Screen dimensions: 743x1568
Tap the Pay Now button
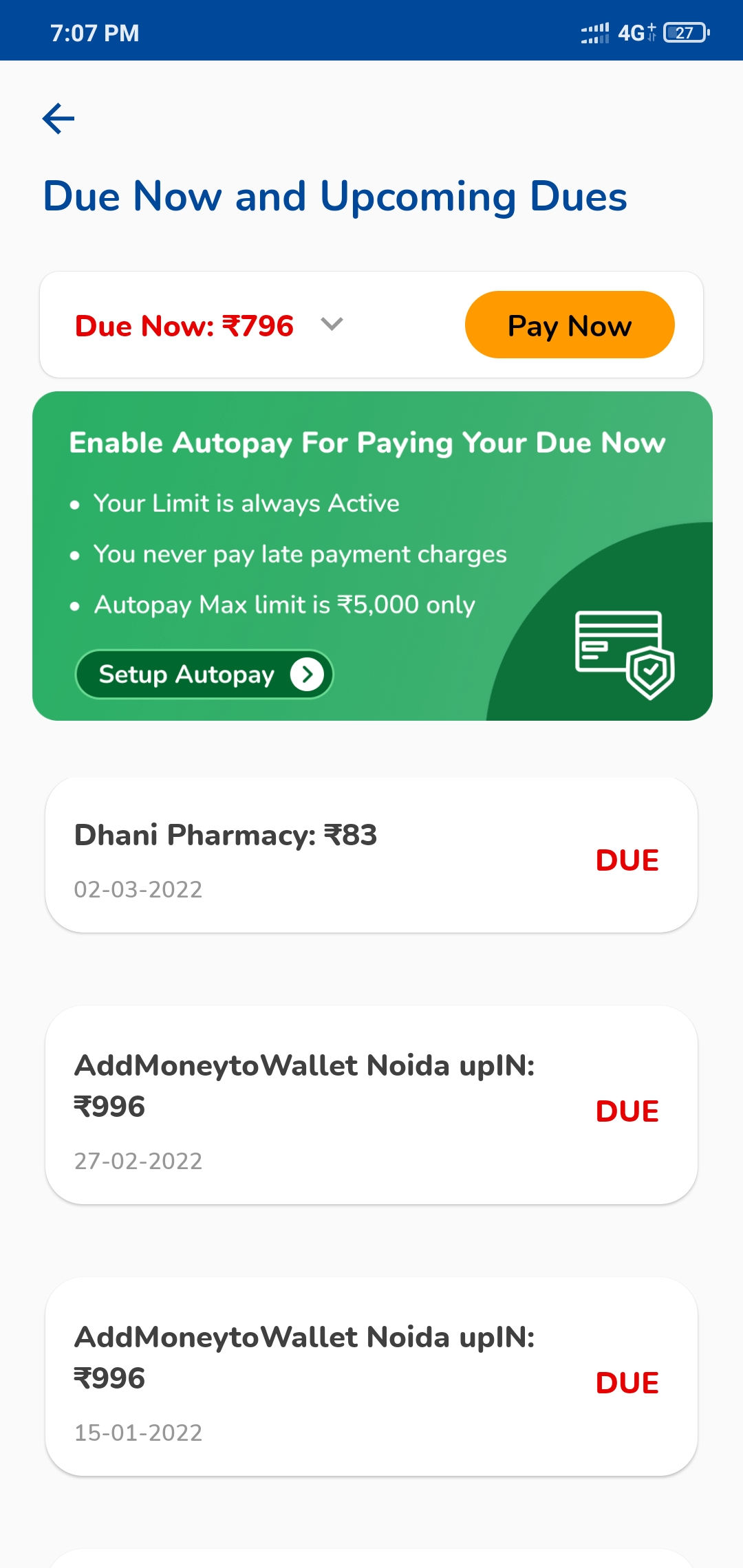pyautogui.click(x=569, y=325)
